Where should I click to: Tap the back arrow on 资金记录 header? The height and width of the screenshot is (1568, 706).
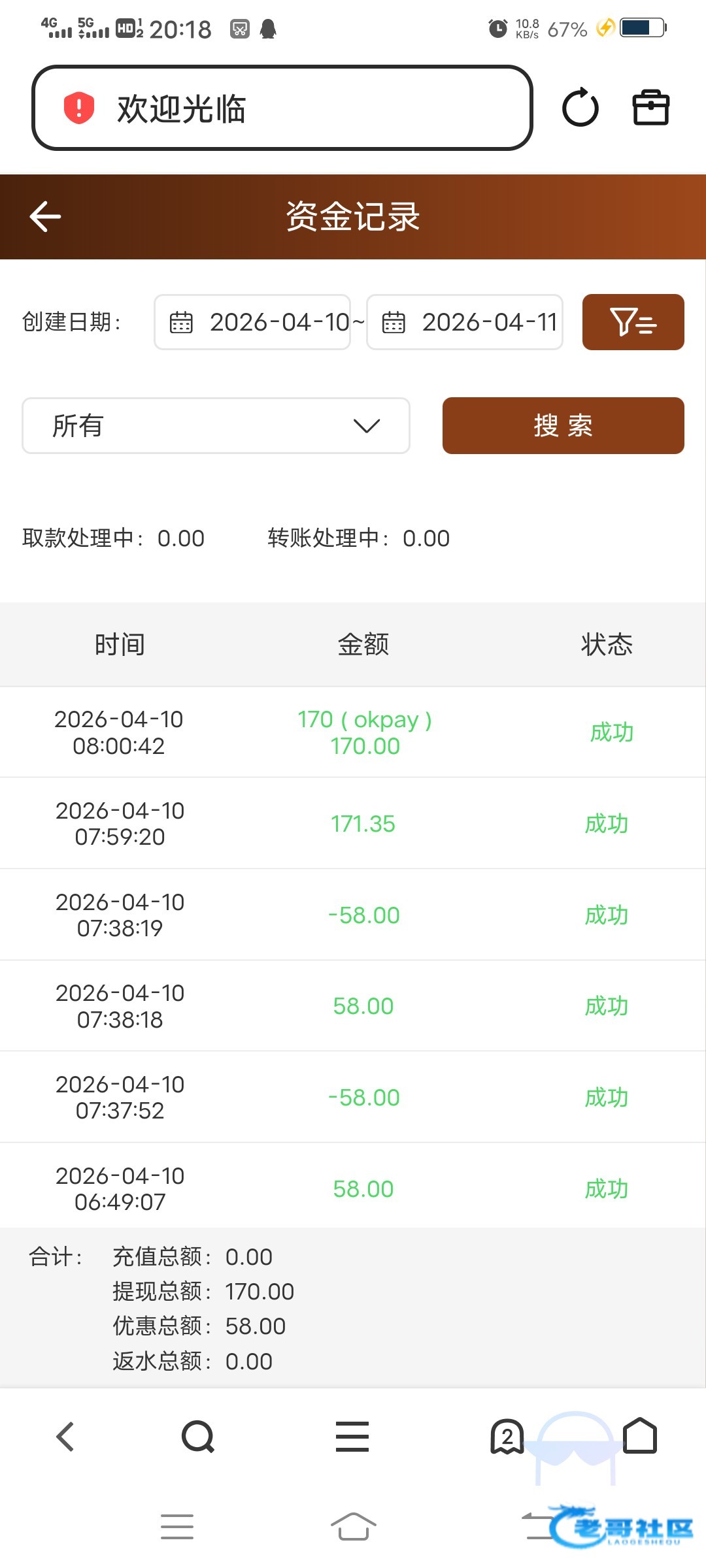[45, 217]
